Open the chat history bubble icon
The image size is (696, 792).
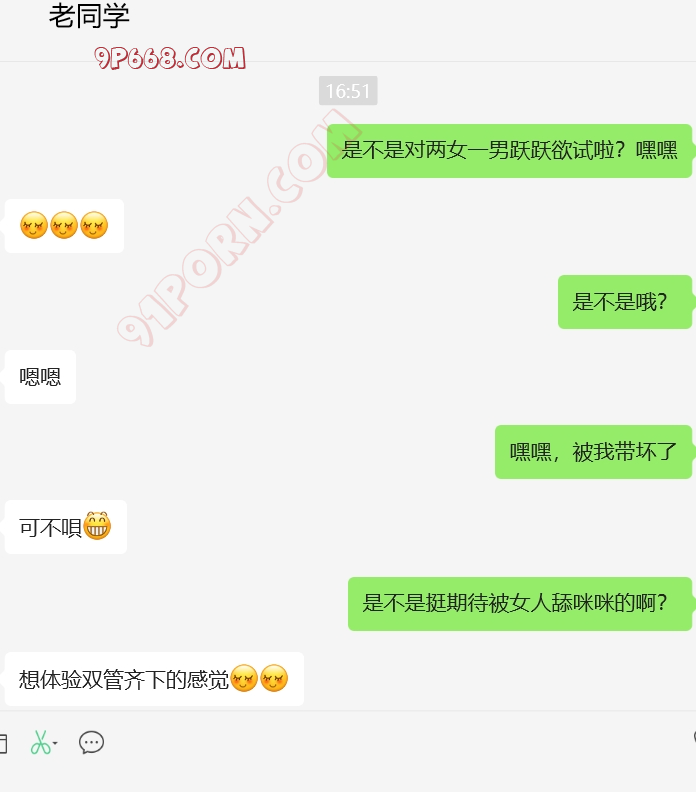[92, 743]
